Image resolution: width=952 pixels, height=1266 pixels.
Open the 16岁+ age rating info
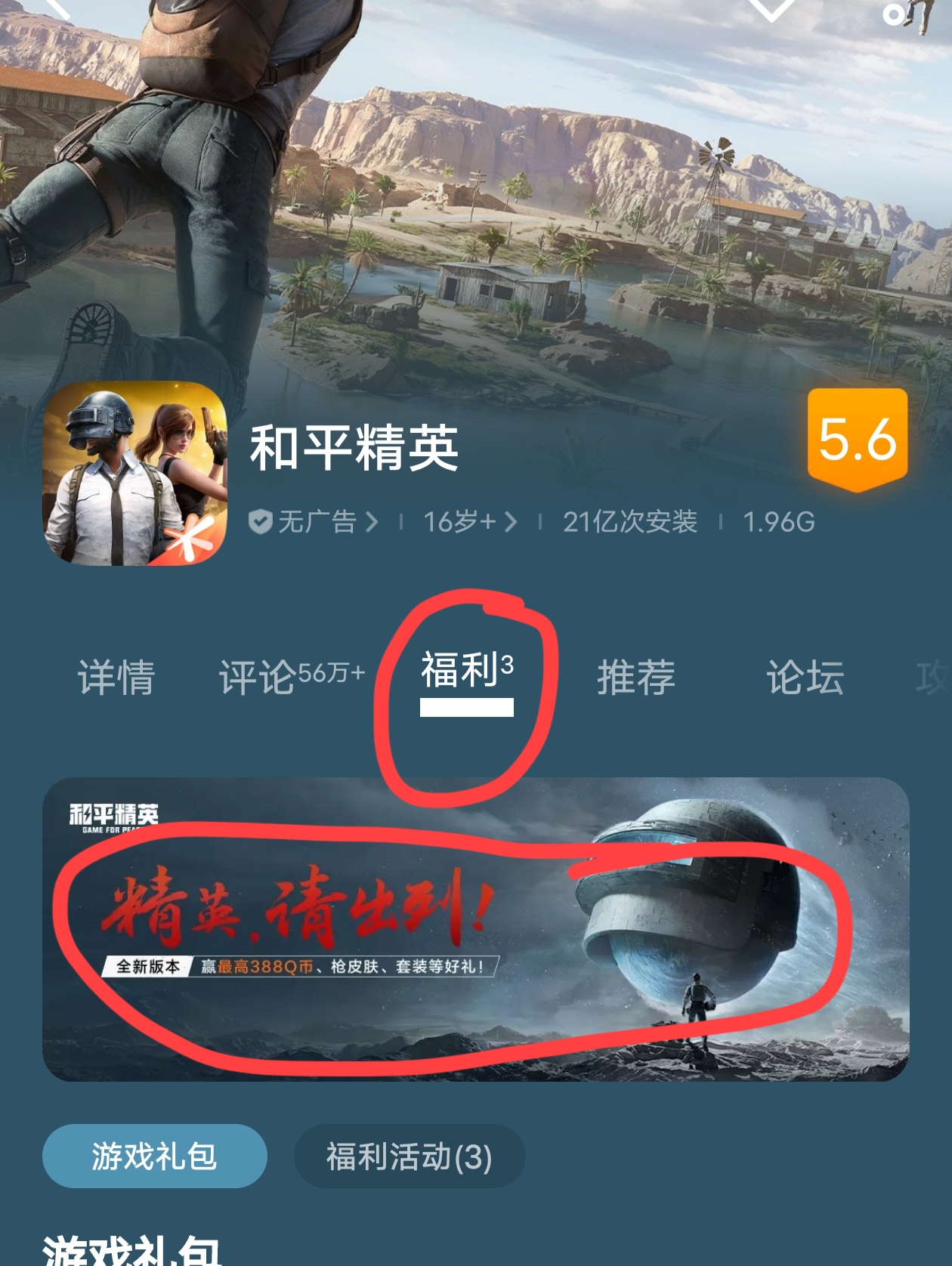point(470,522)
